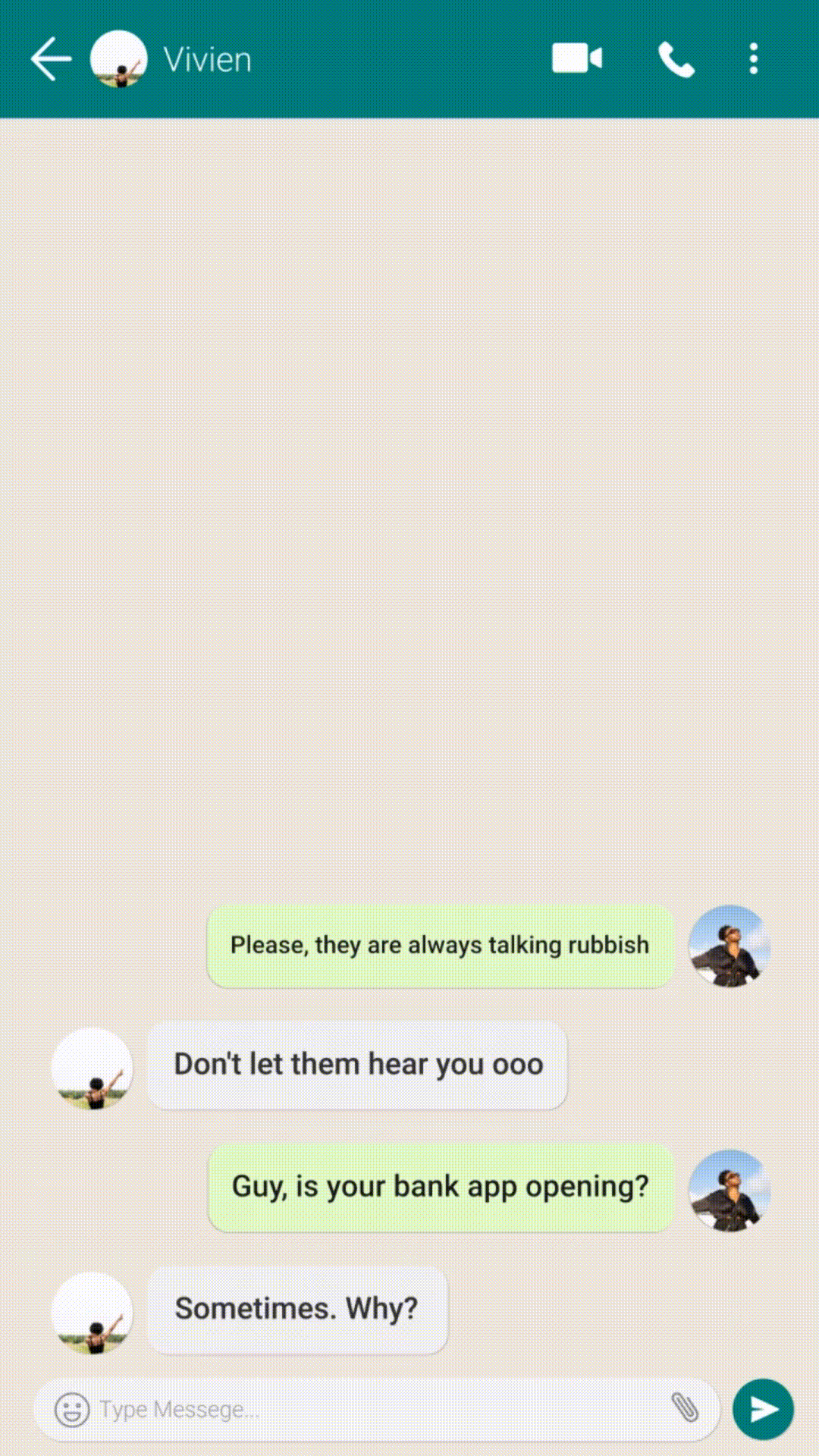819x1456 pixels.
Task: Go back from Vivien's chat
Action: [50, 59]
